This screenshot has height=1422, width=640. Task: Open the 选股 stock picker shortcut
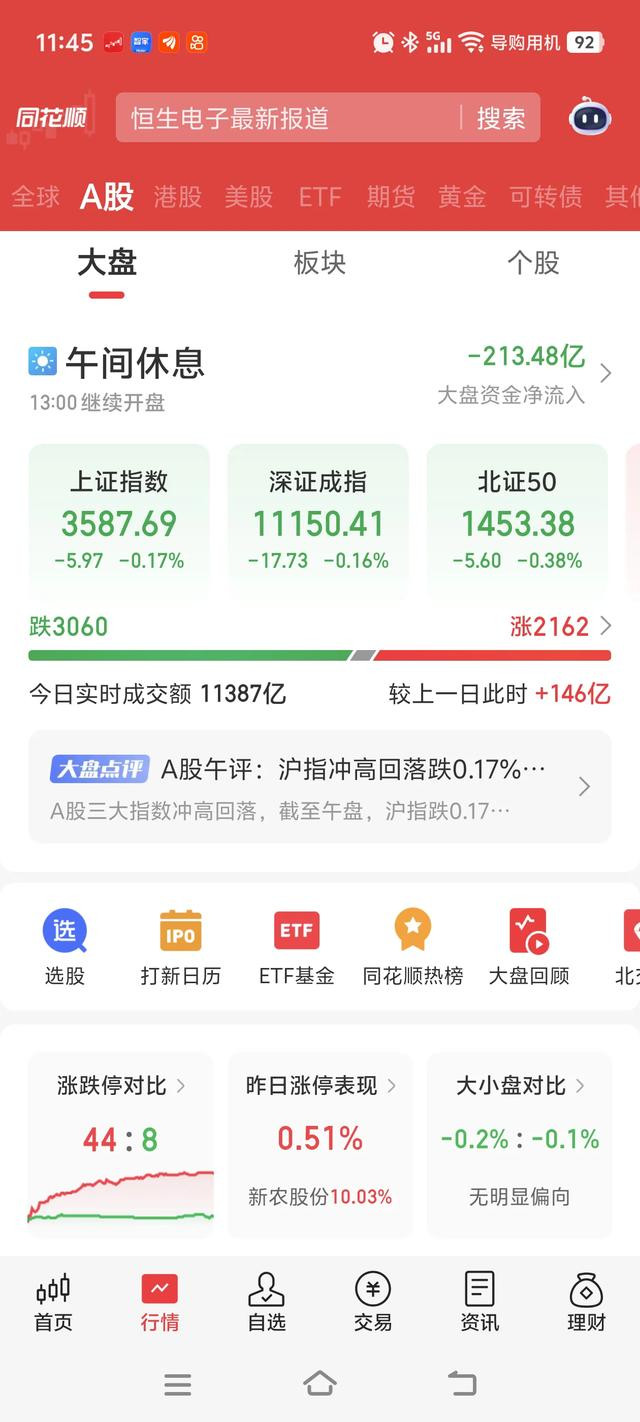65,946
